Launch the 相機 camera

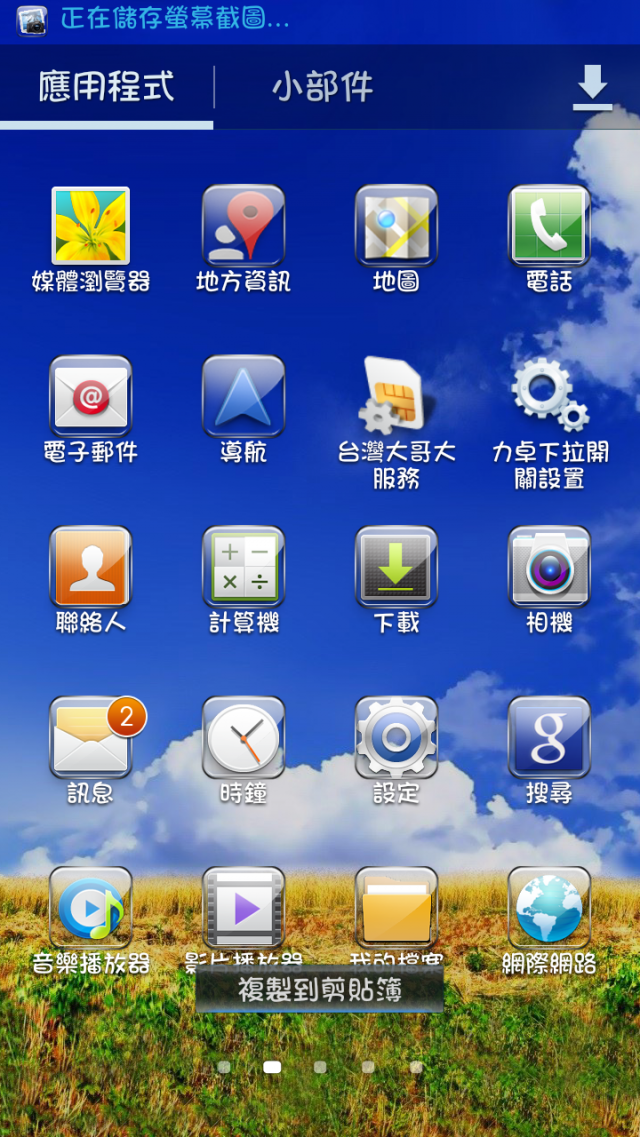tap(549, 567)
